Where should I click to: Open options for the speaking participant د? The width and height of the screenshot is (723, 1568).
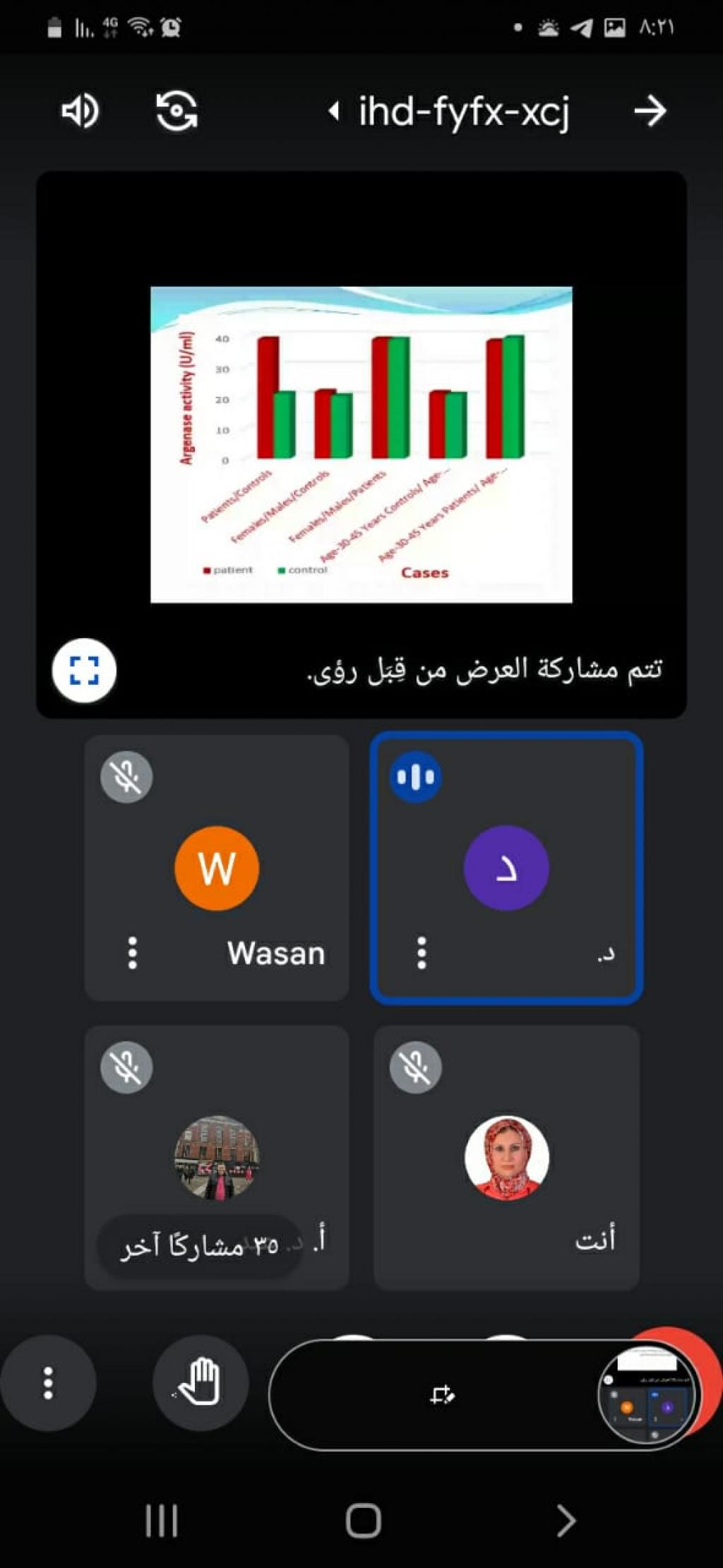click(422, 952)
